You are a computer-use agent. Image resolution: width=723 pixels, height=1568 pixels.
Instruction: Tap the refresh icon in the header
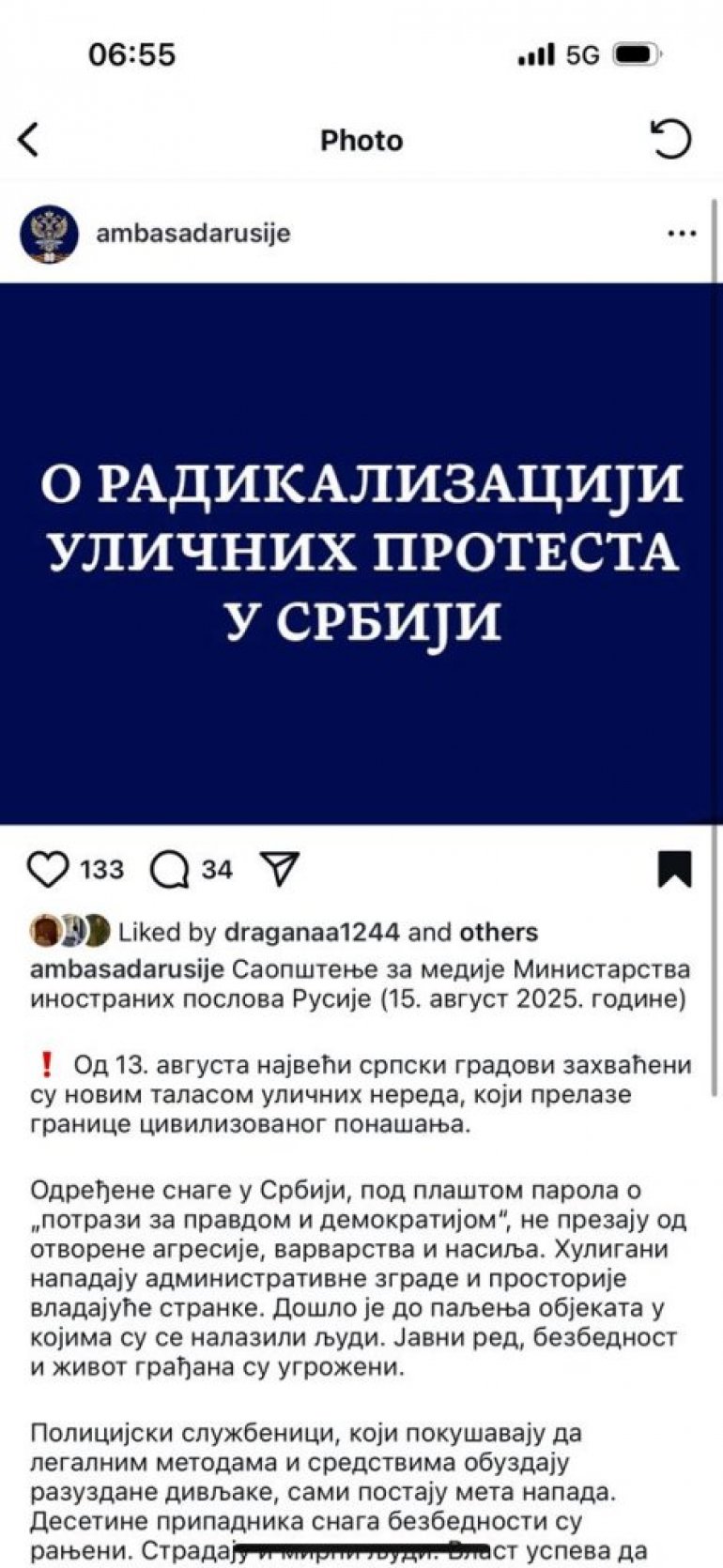click(x=669, y=140)
